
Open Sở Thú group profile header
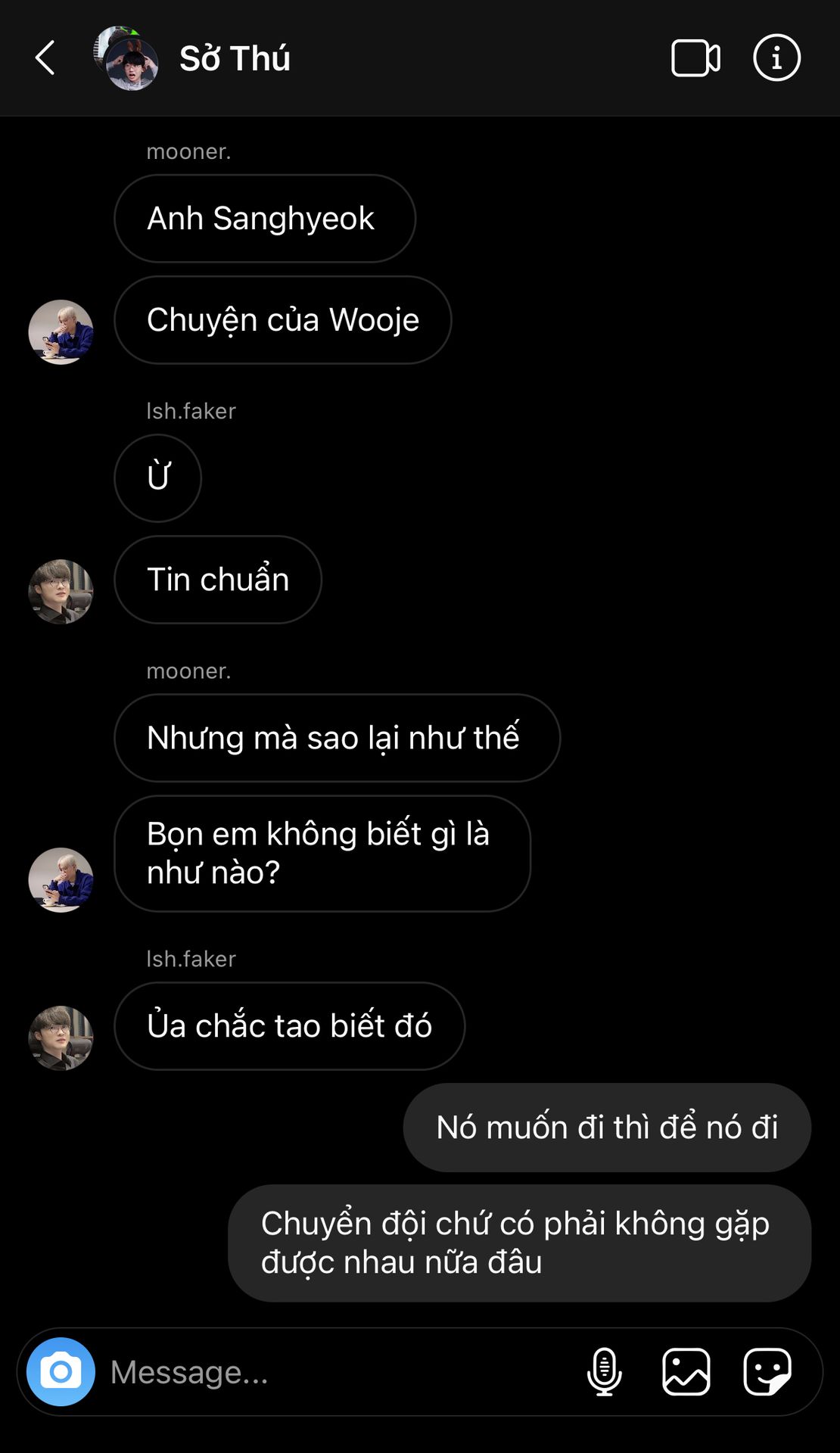[234, 58]
